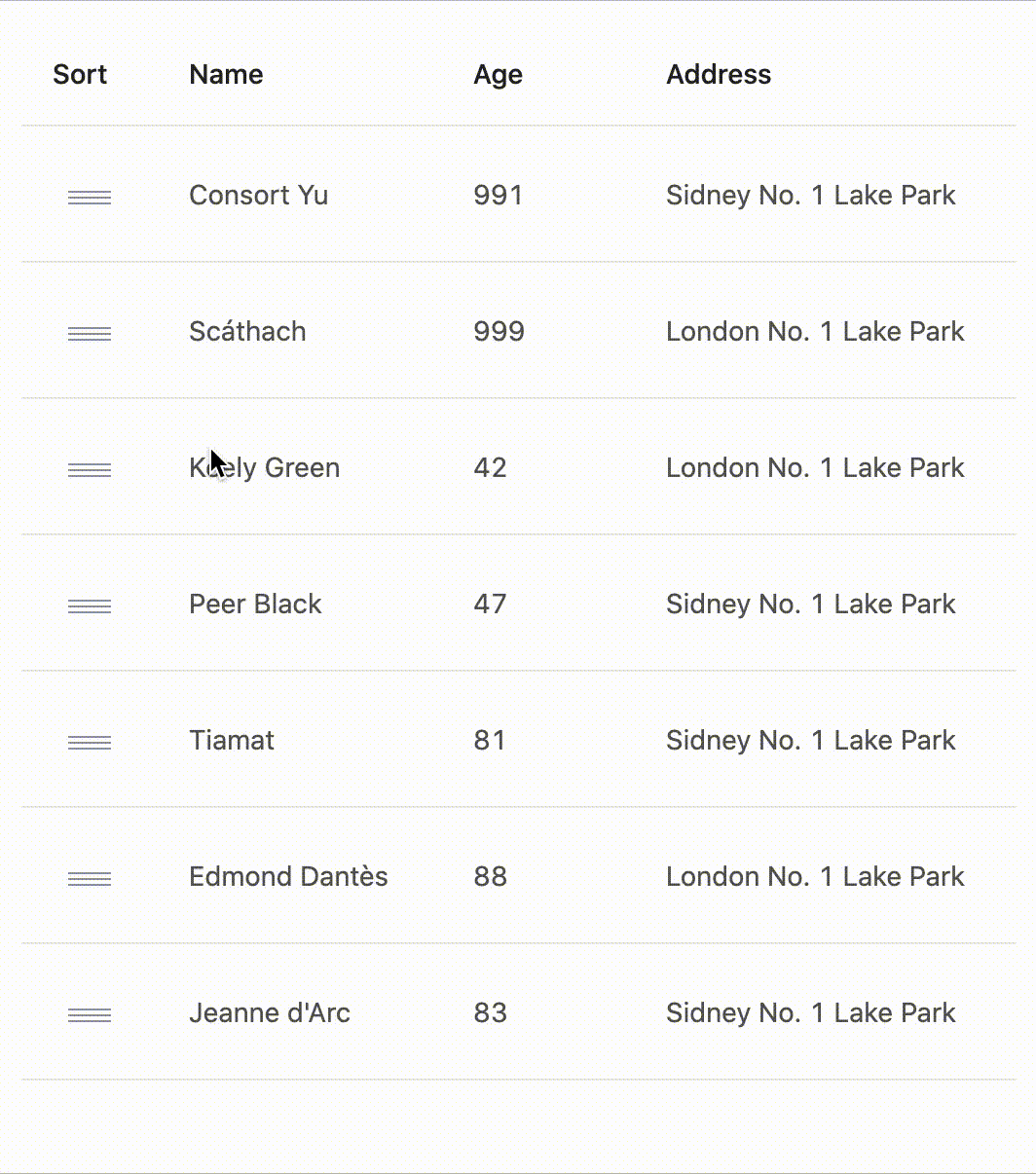Tap the drag handle beside Jeanne d'Arc

point(90,1015)
